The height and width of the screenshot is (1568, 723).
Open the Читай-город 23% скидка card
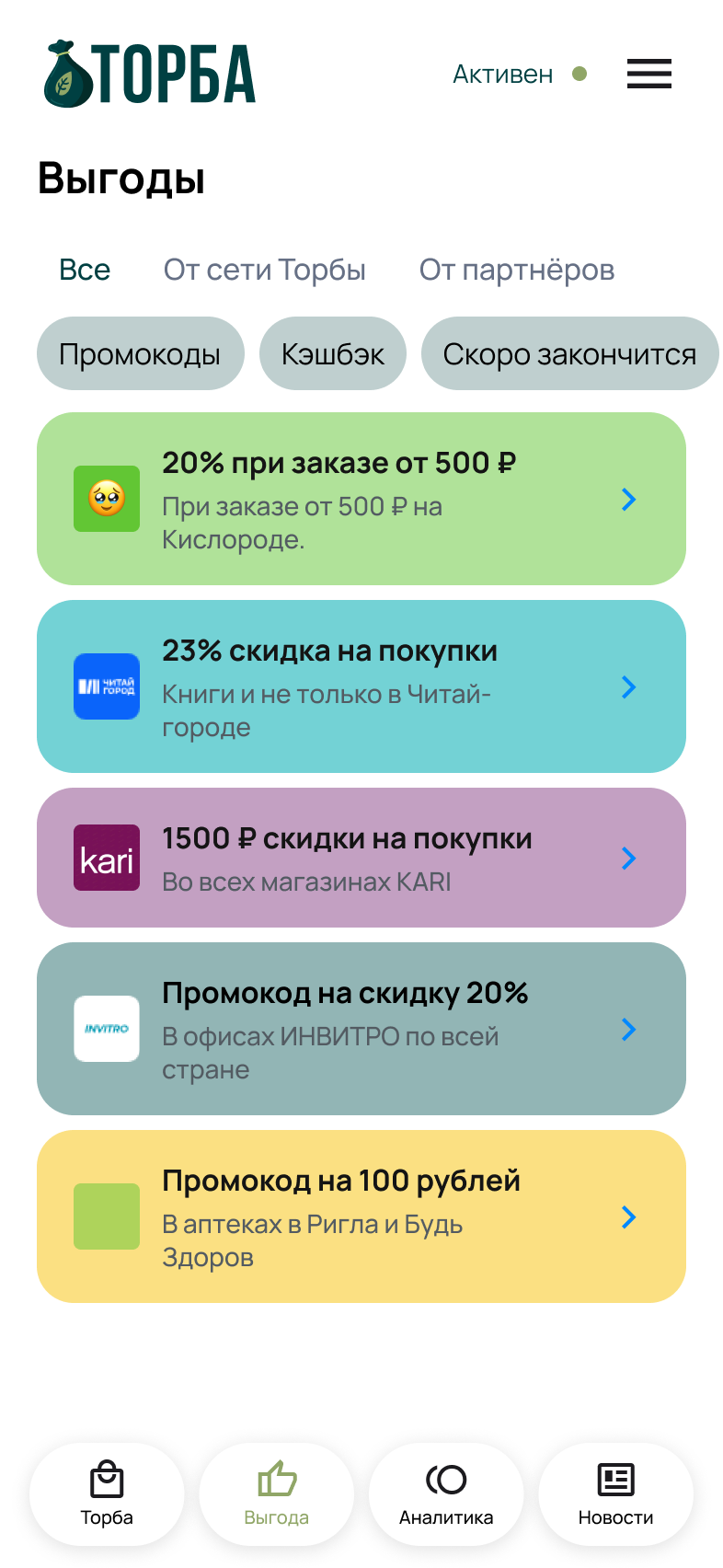[x=361, y=686]
